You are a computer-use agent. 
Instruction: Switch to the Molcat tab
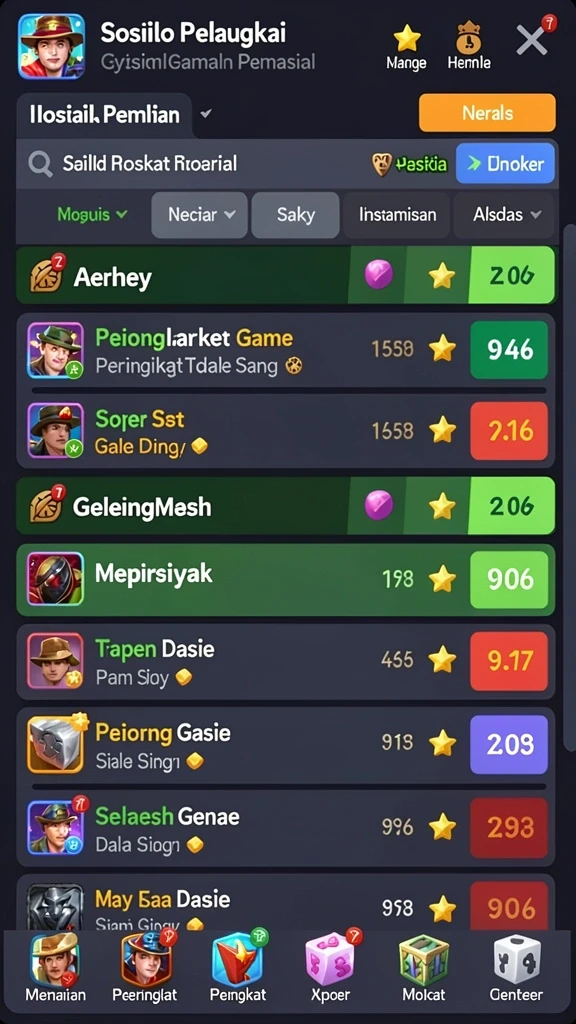424,968
